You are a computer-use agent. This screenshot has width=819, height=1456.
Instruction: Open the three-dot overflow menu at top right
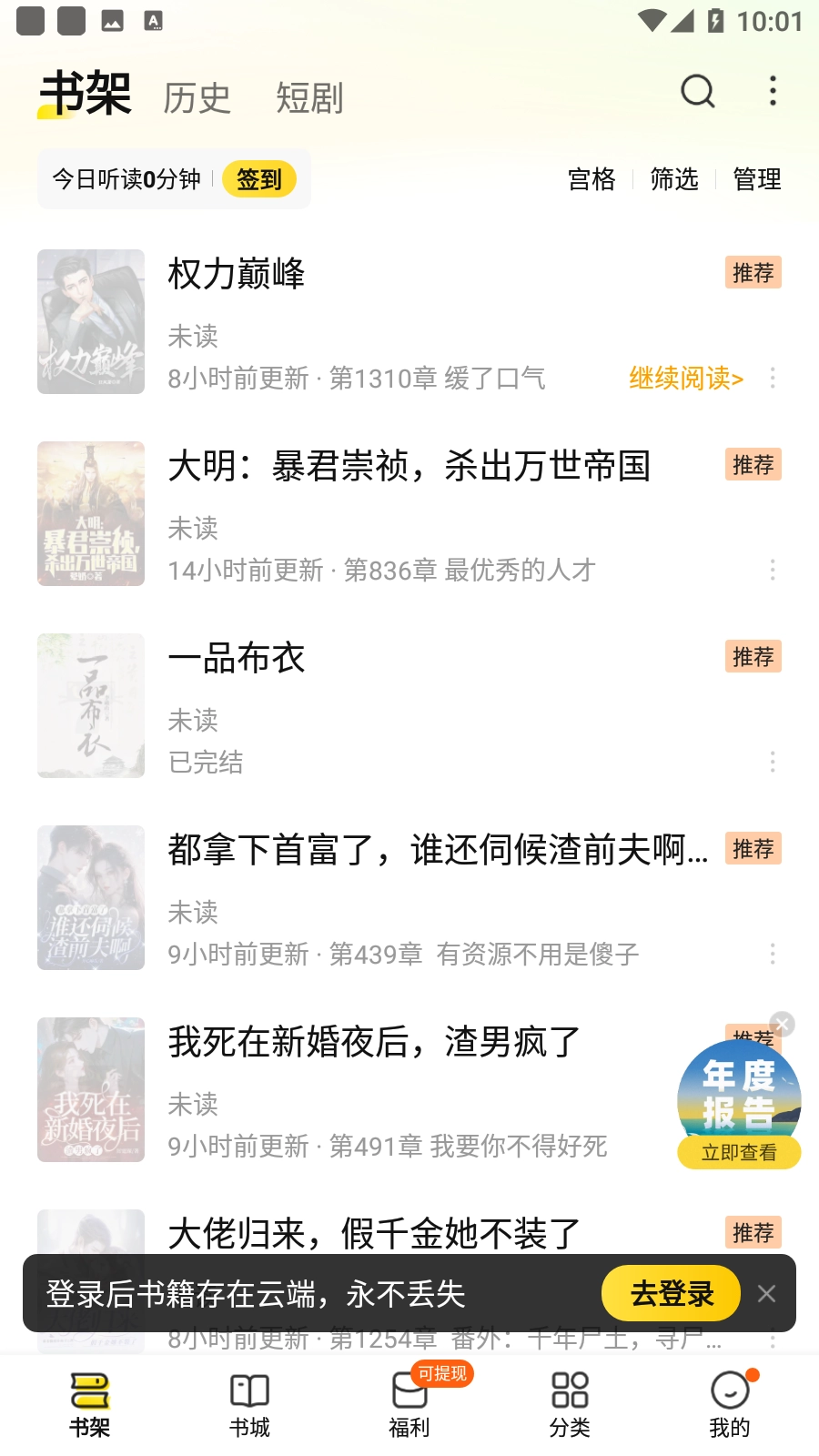[772, 92]
